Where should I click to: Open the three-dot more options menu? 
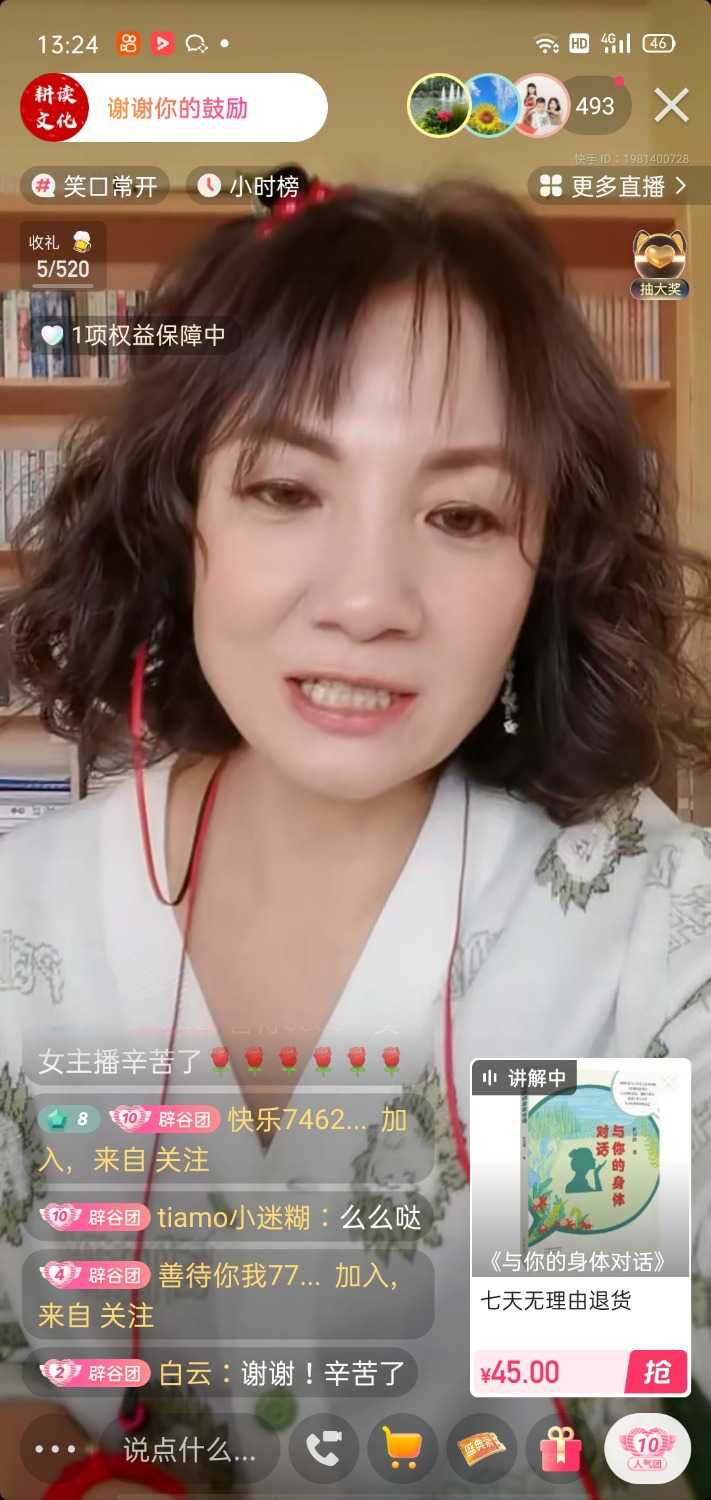coord(54,1449)
